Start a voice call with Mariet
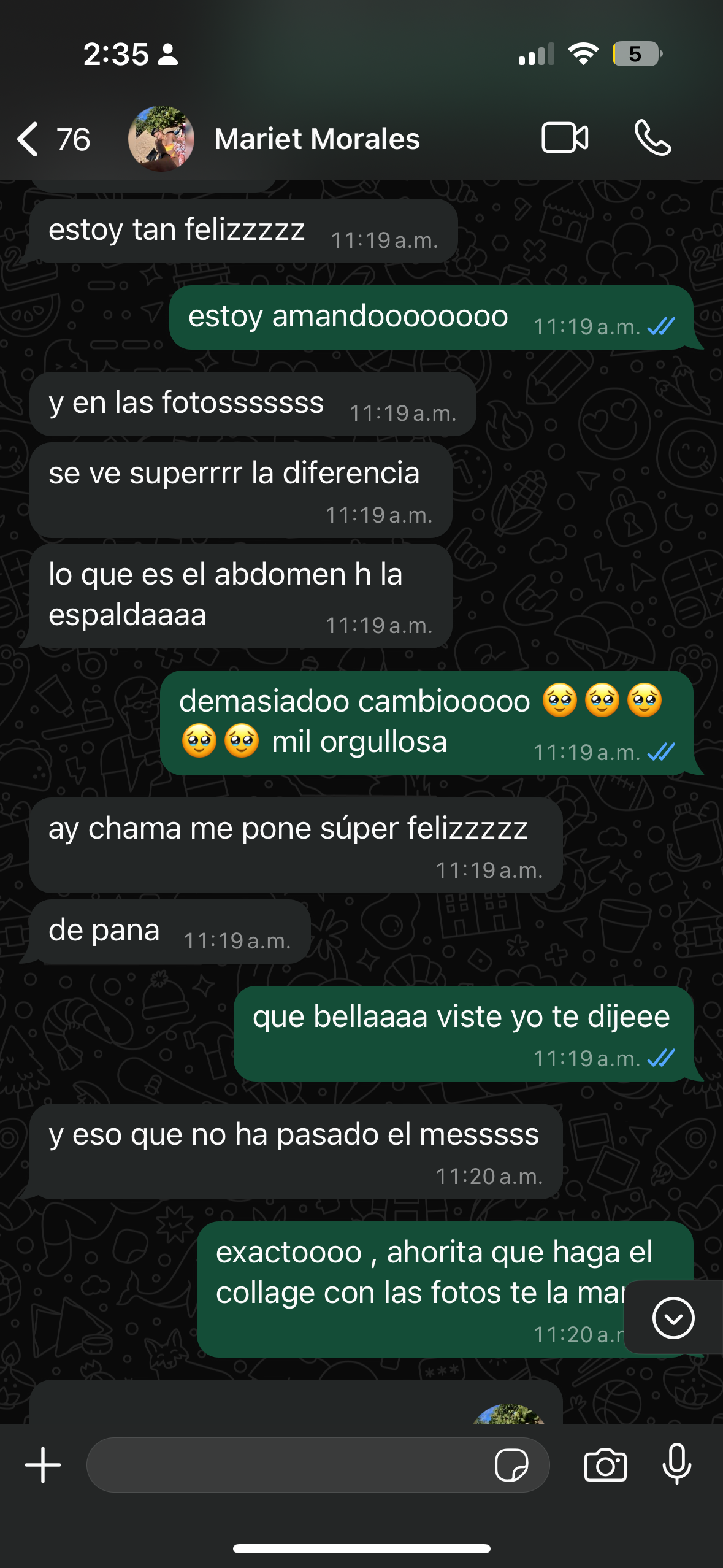The height and width of the screenshot is (1568, 723). 652,137
